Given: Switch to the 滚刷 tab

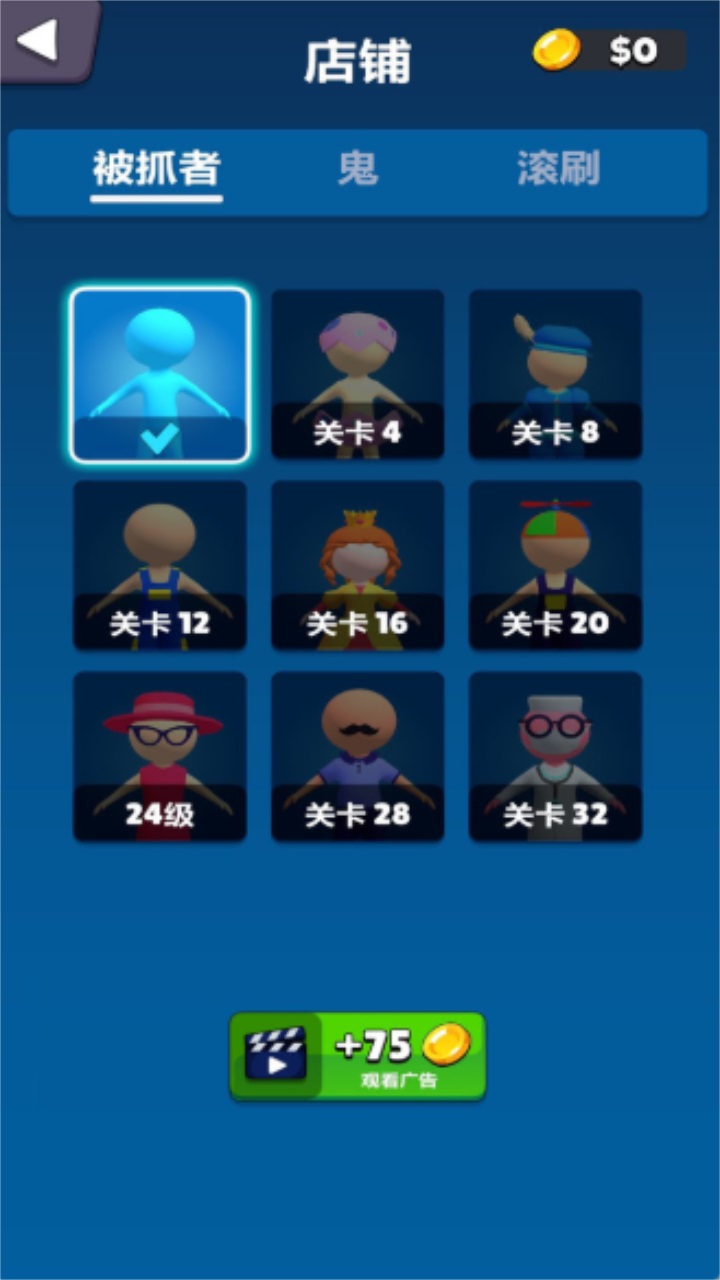Looking at the screenshot, I should coord(556,170).
